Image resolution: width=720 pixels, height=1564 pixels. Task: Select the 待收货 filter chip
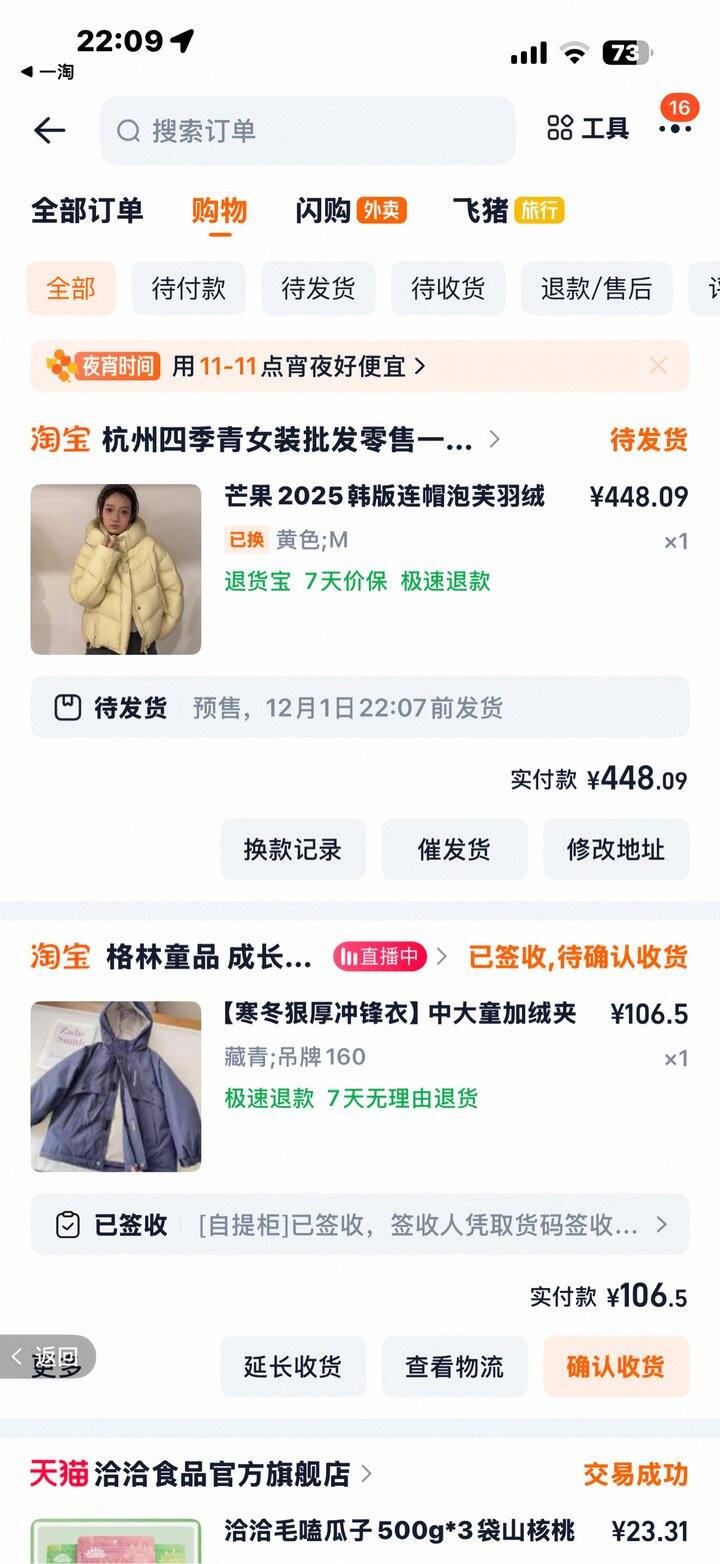coord(447,288)
